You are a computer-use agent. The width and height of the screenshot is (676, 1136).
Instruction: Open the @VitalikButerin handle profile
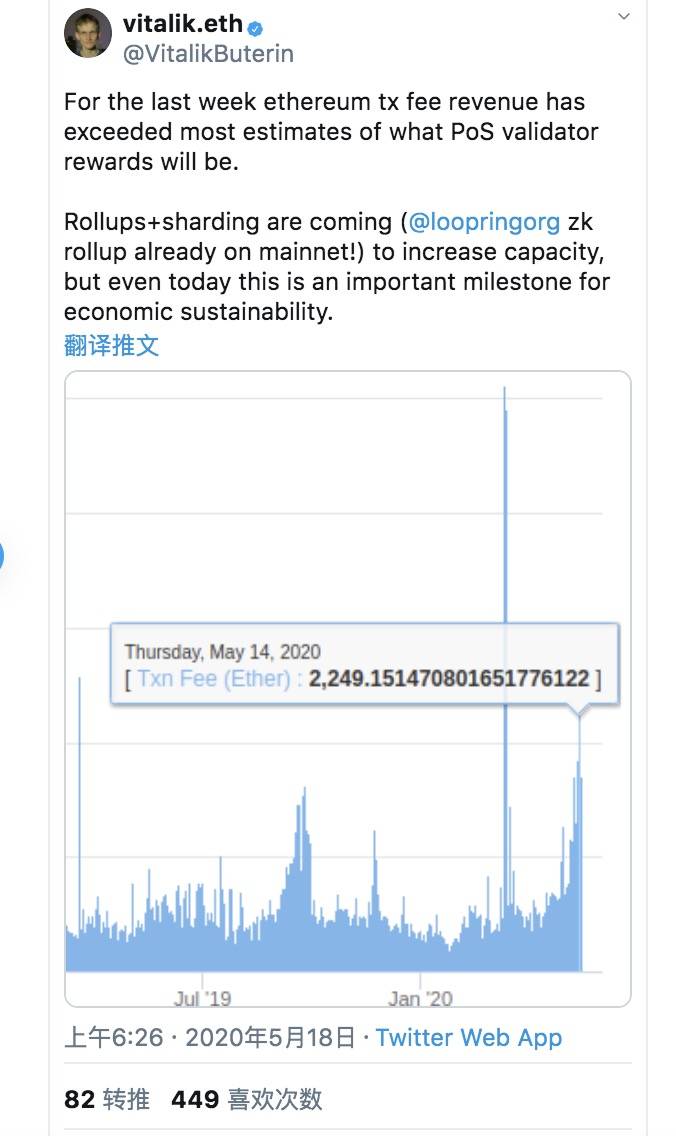coord(208,53)
